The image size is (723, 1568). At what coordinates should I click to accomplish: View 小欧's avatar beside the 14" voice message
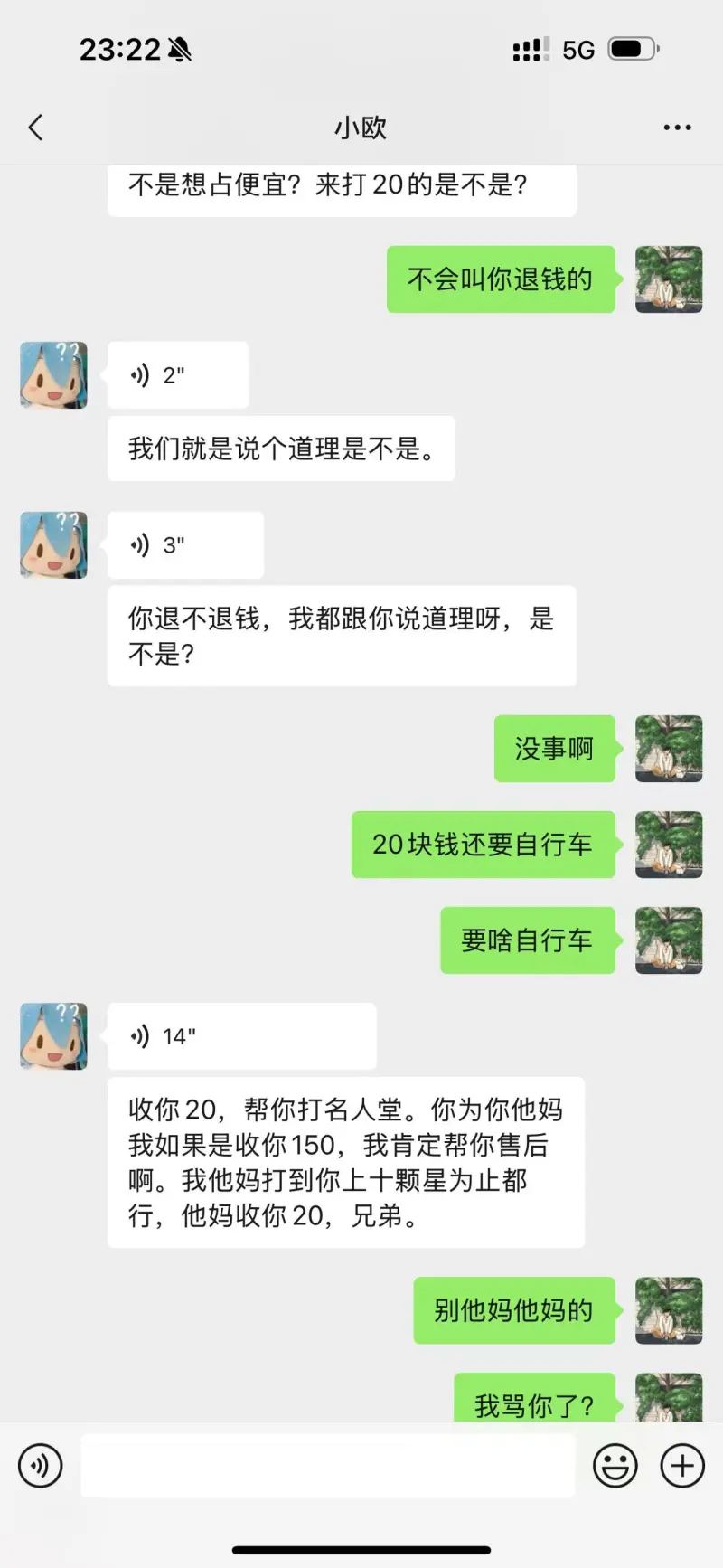click(54, 1036)
